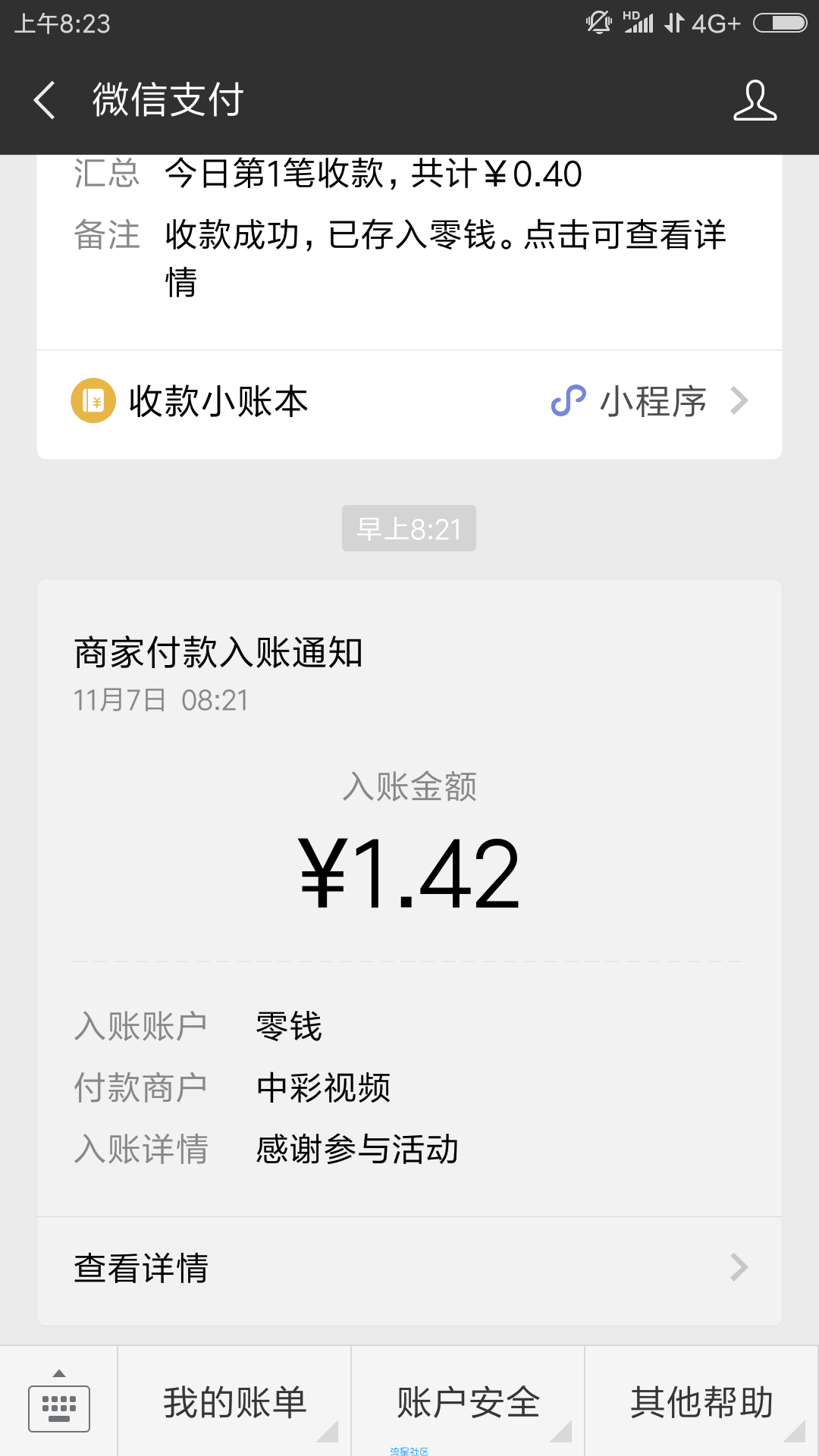Open the profile icon in the header

tap(755, 100)
